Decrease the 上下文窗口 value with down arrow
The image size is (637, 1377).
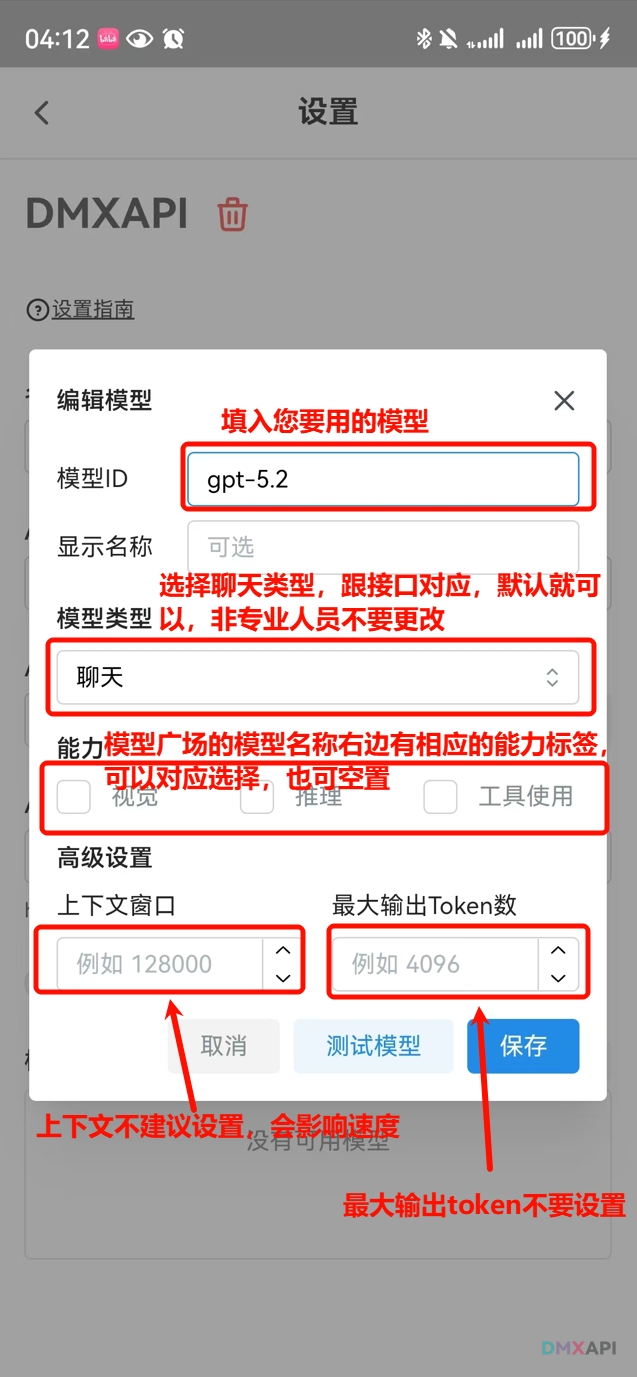[283, 977]
